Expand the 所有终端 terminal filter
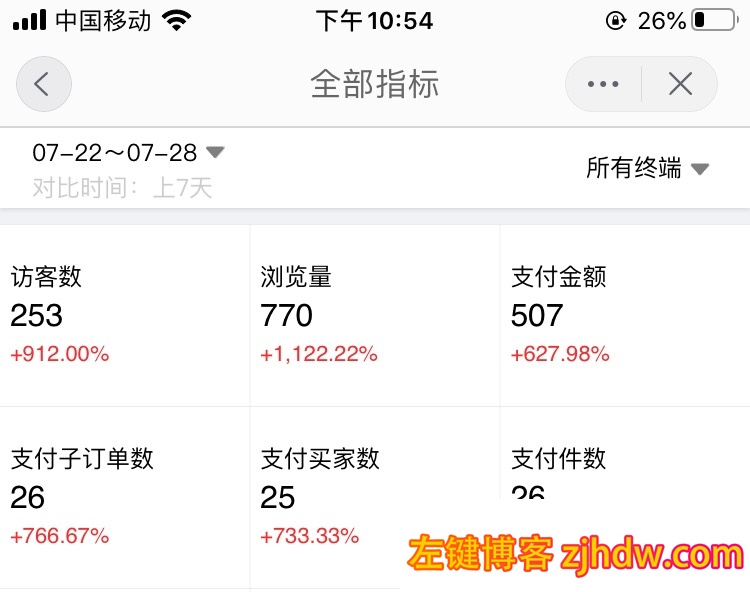The width and height of the screenshot is (750, 592). tap(647, 169)
